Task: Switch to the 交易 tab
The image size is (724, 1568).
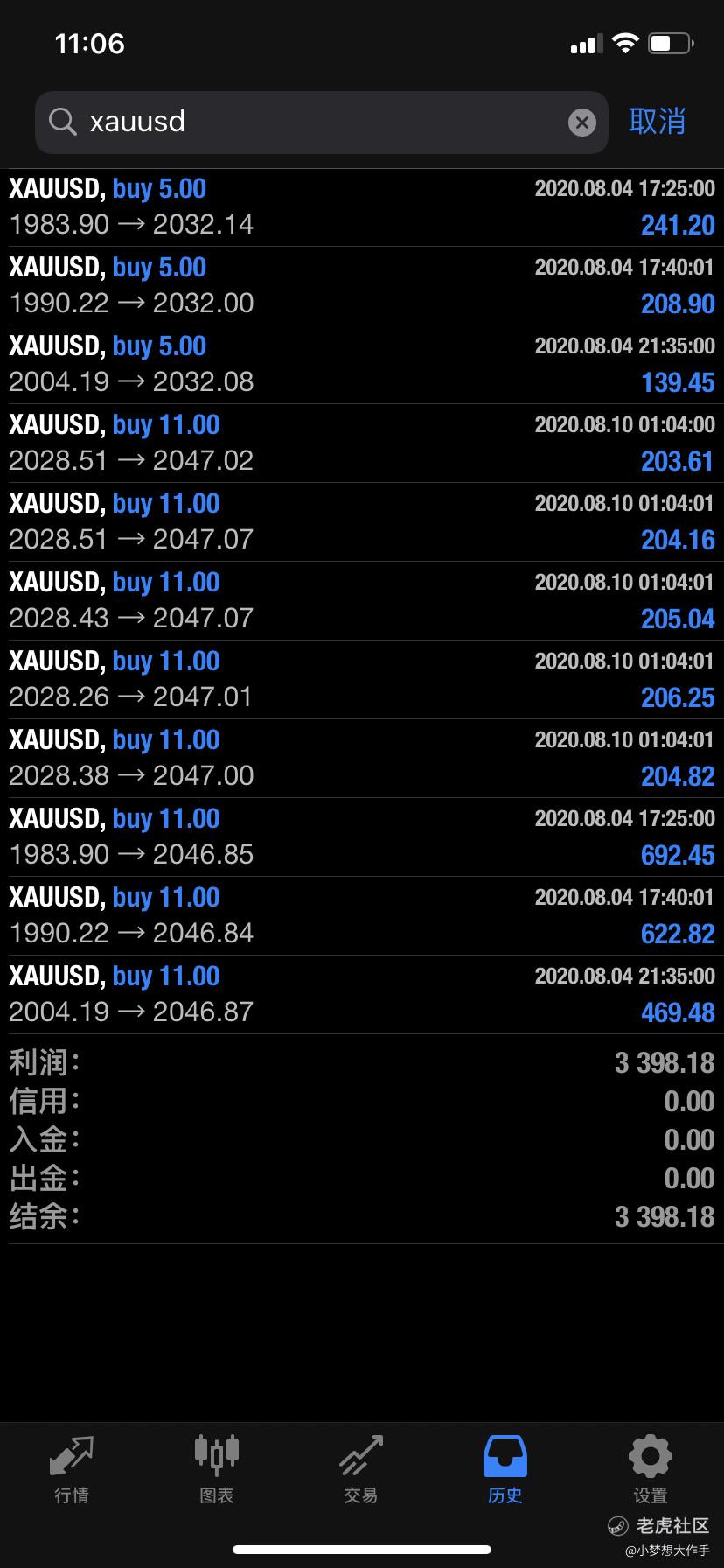Action: (361, 1470)
